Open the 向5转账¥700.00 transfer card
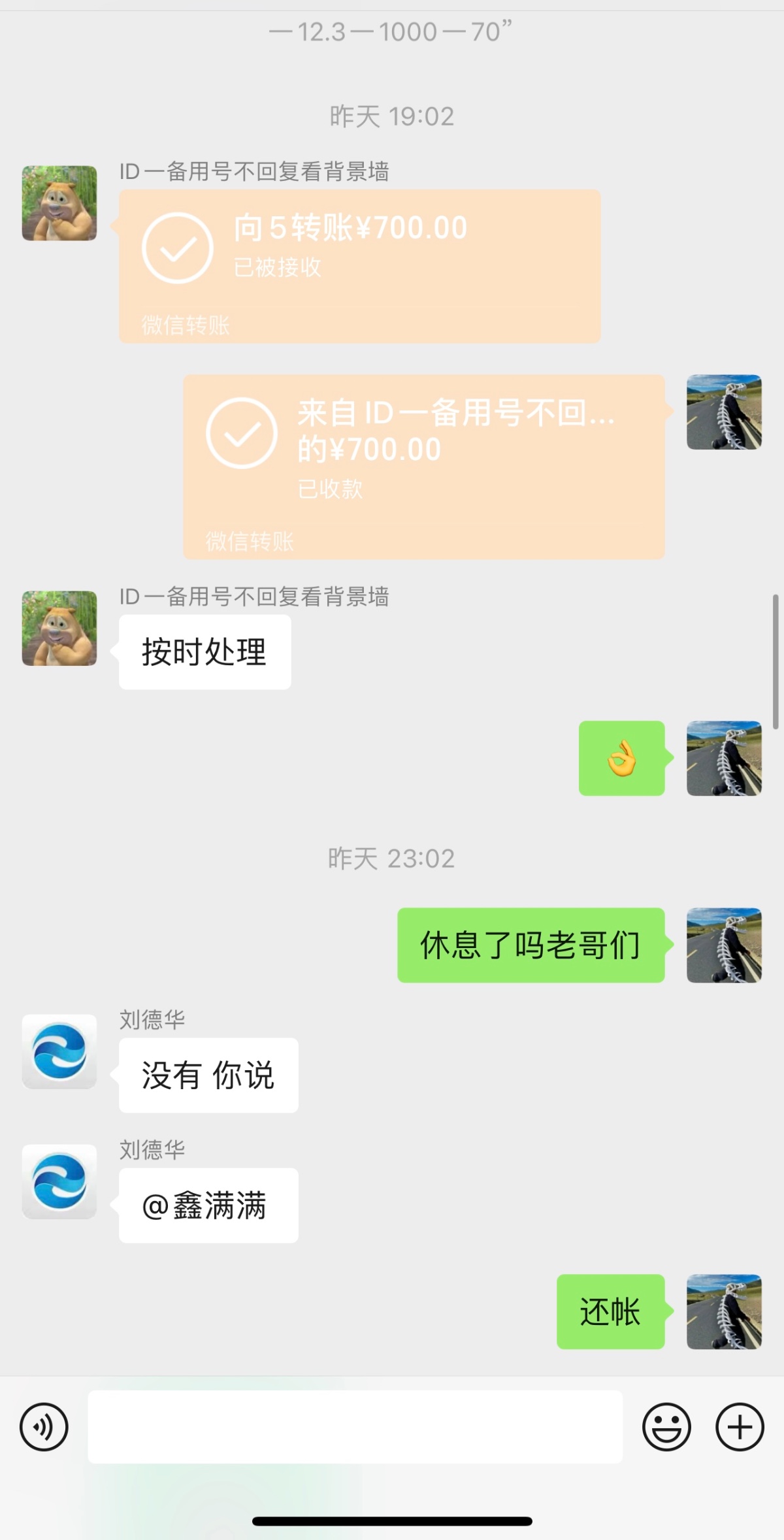Image resolution: width=784 pixels, height=1540 pixels. [359, 266]
